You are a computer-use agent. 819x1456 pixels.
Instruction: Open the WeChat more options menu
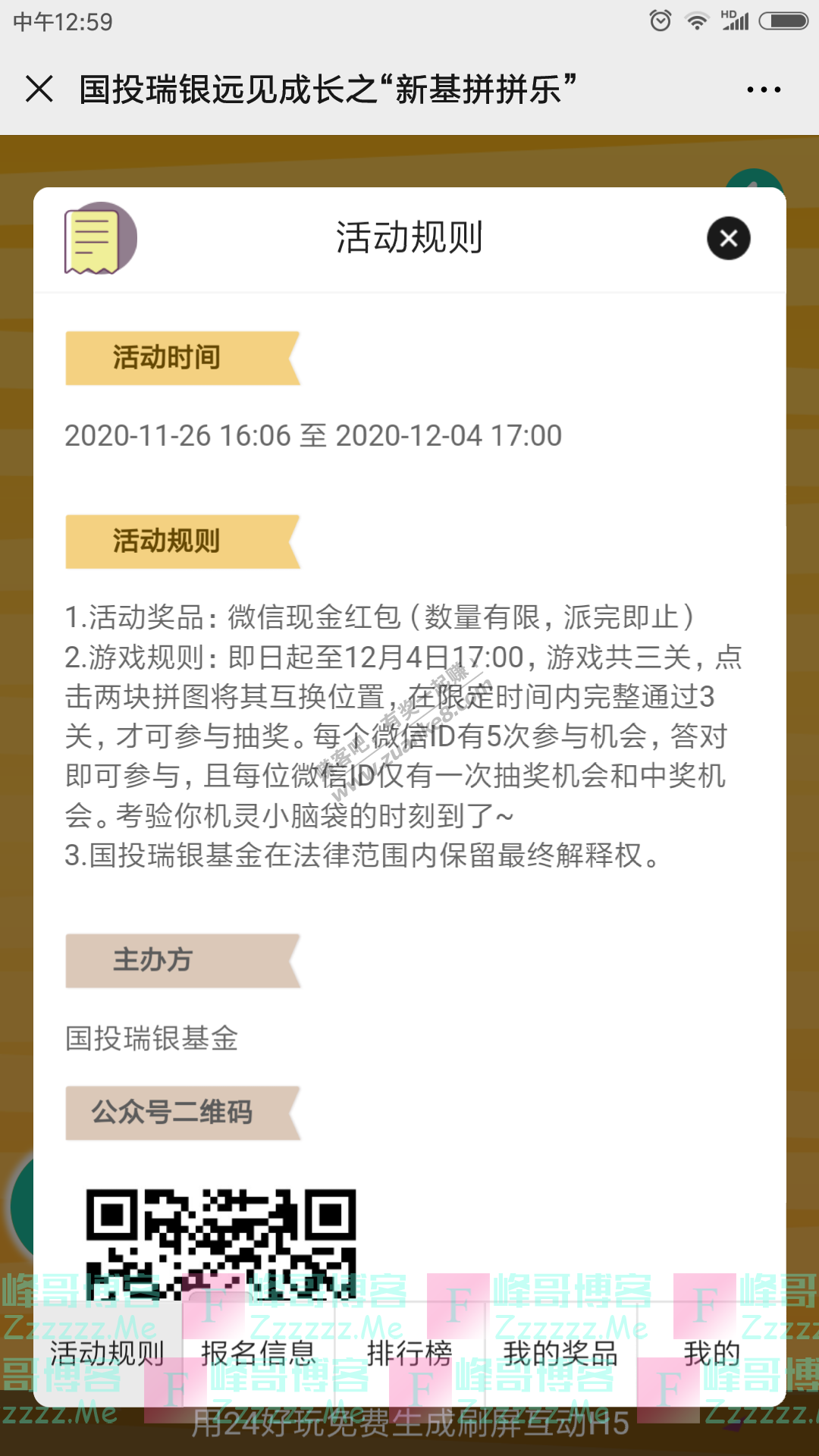point(762,89)
